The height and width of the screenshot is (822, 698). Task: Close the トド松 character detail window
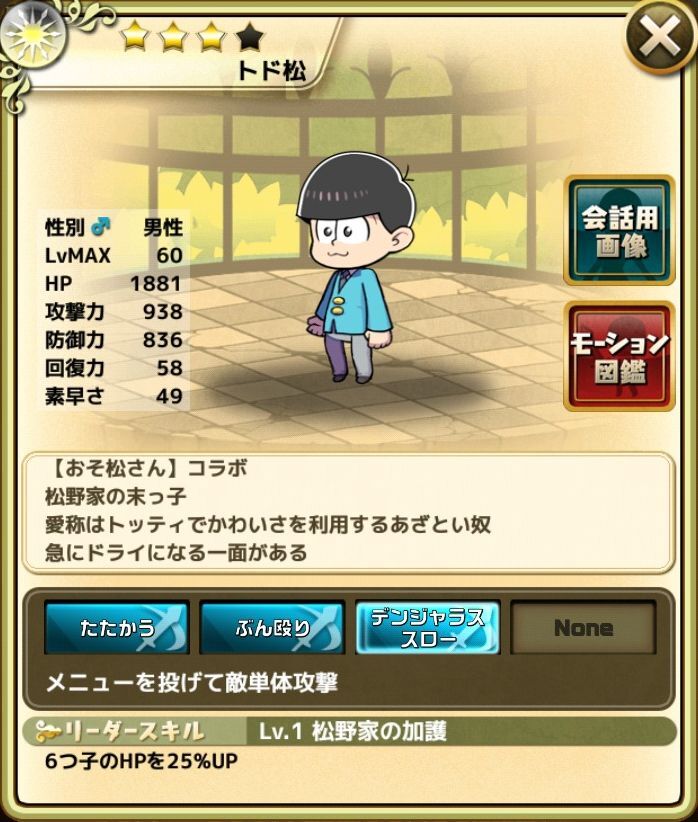pos(660,39)
